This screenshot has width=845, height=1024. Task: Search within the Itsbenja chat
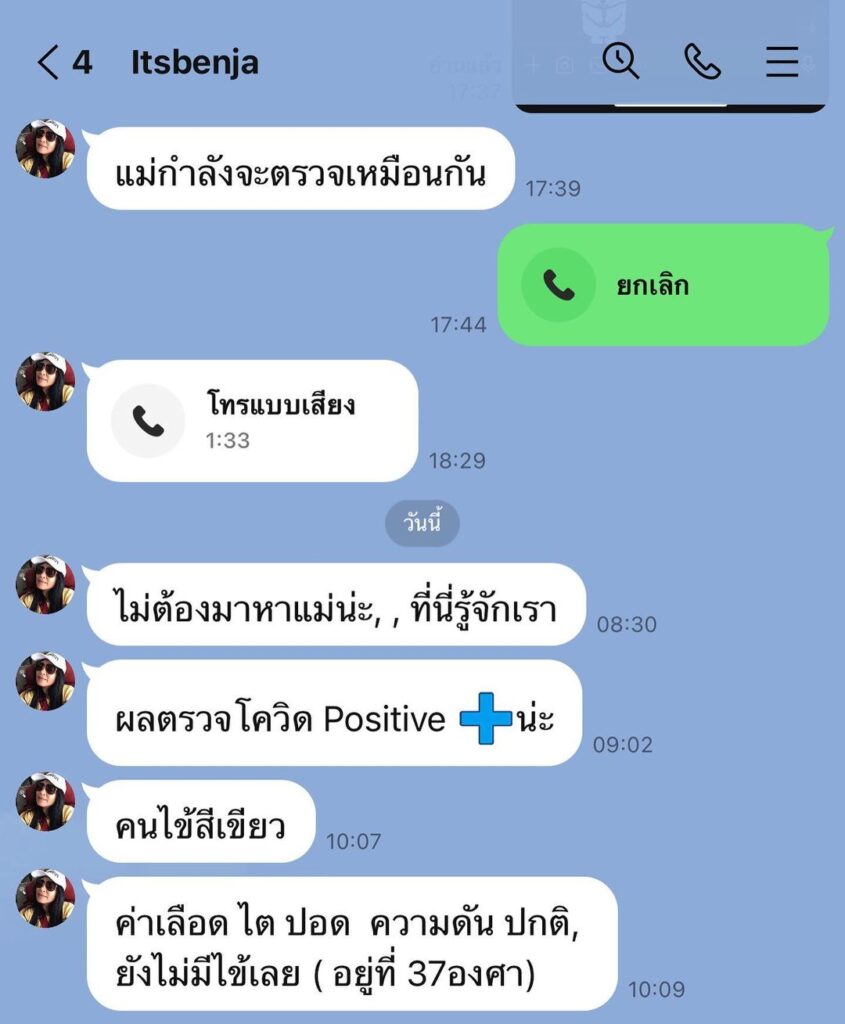tap(620, 62)
